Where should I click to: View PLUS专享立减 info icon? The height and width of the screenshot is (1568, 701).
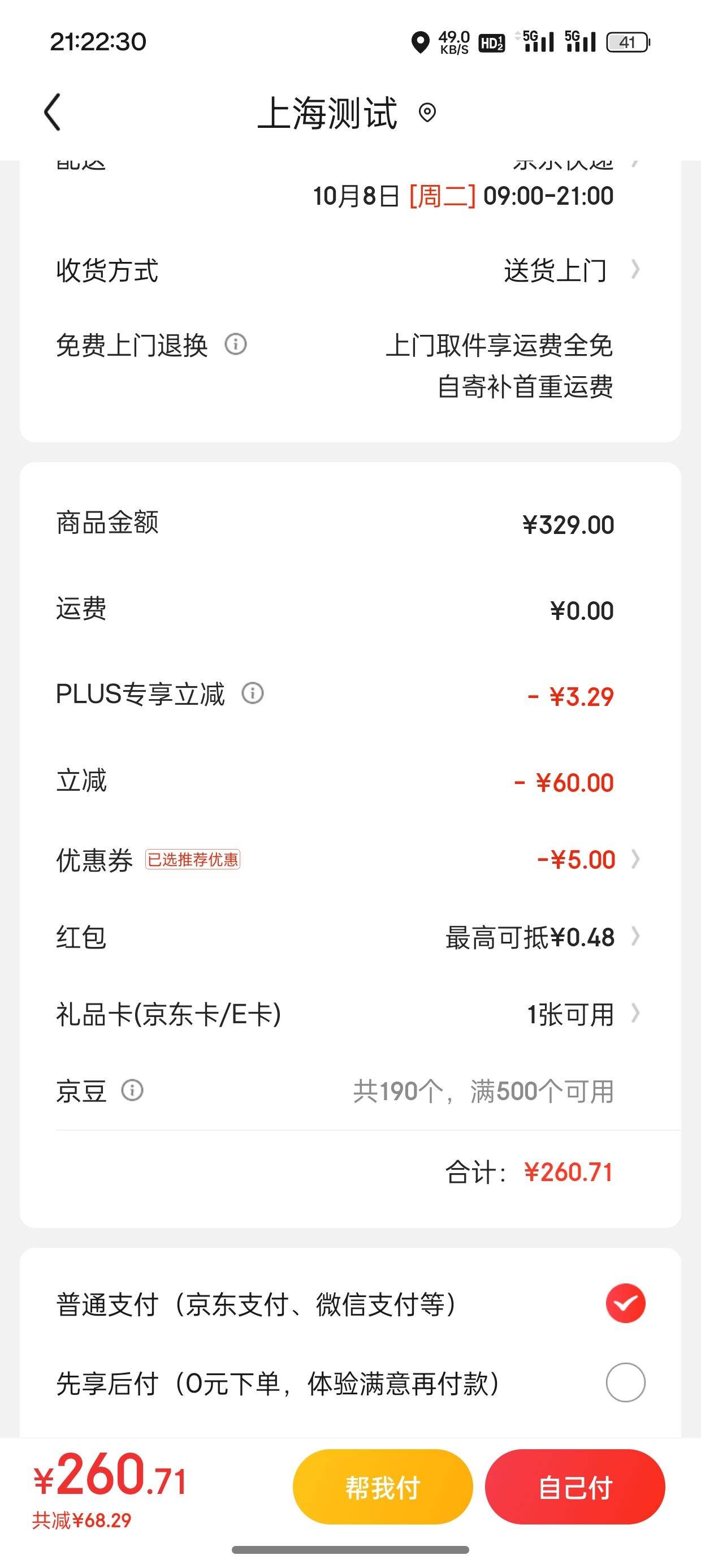tap(253, 693)
